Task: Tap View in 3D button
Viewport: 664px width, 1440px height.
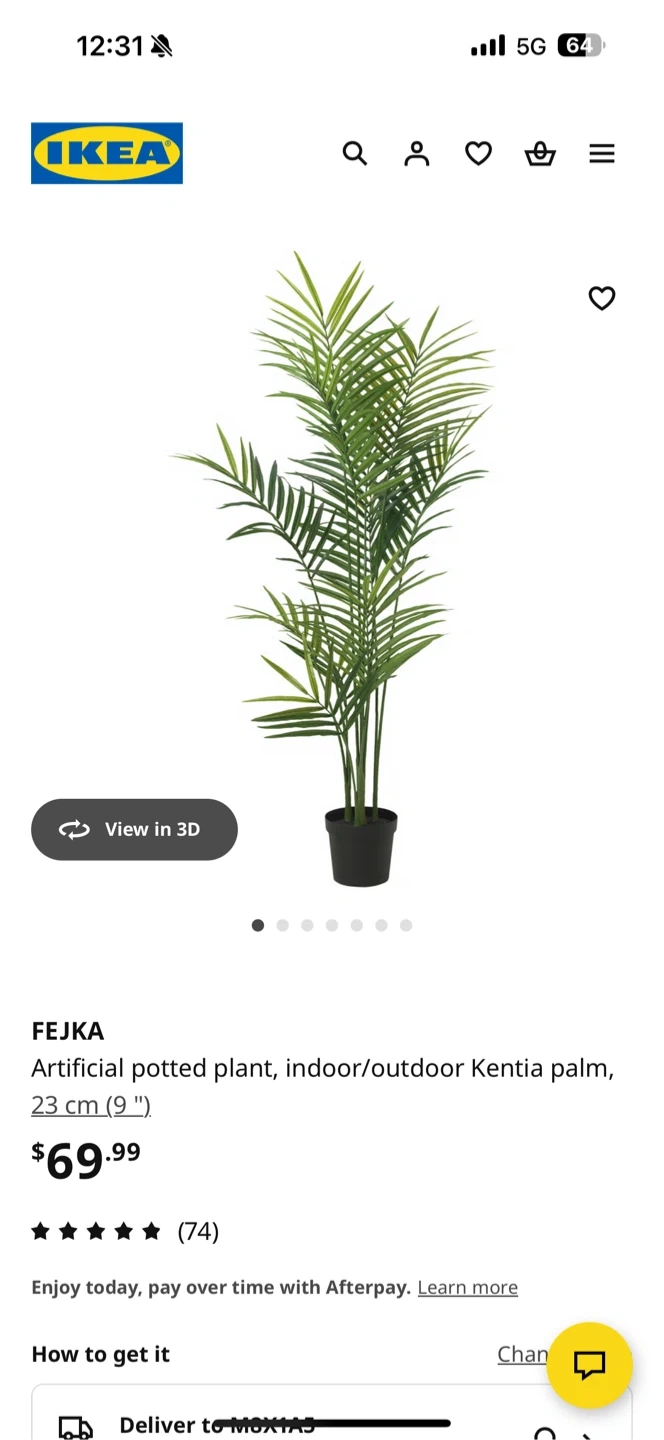Action: coord(134,829)
